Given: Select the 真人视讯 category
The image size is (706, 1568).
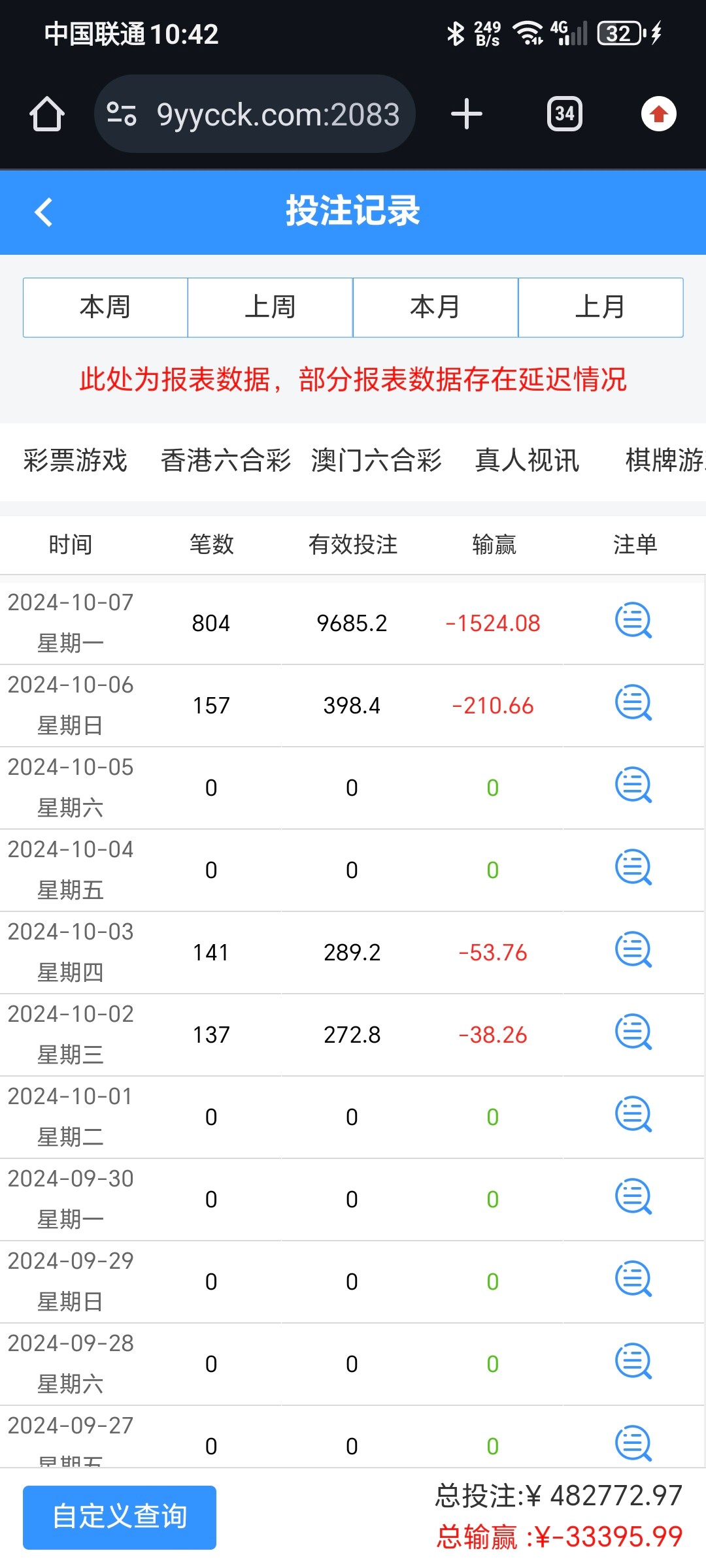Looking at the screenshot, I should coord(528,461).
